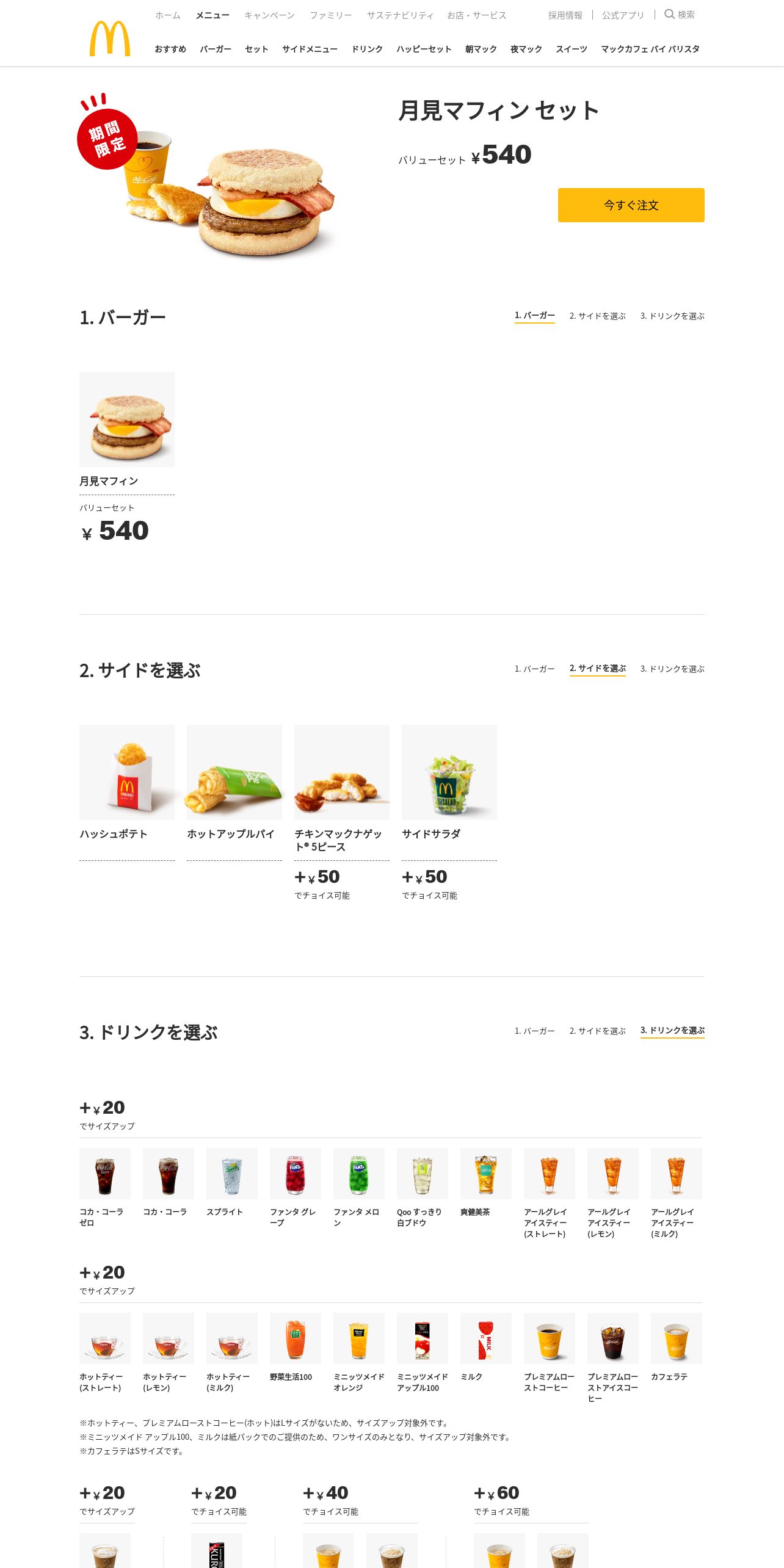Pick 爽健美茶 as the drink

click(x=486, y=1174)
